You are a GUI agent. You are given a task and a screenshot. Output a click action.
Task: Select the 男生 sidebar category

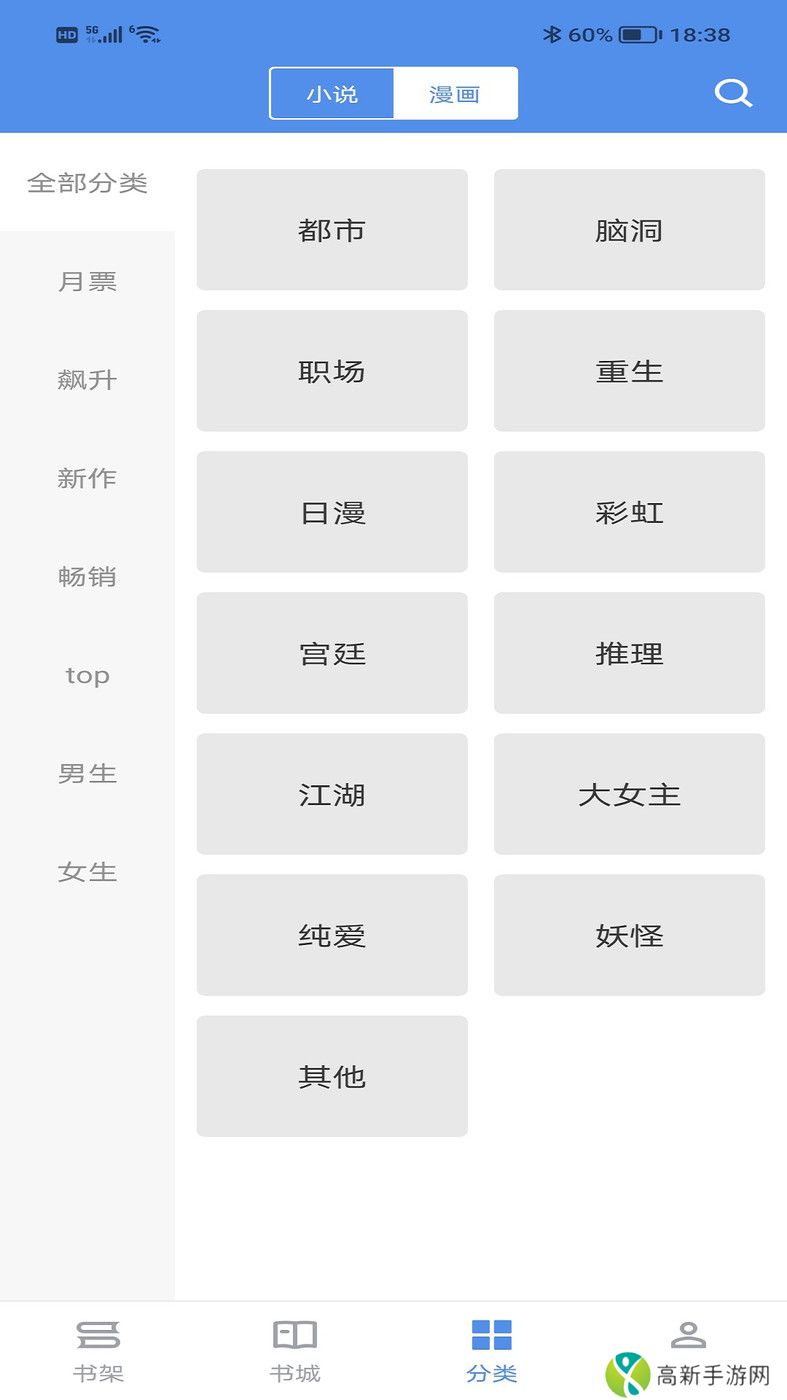coord(87,774)
